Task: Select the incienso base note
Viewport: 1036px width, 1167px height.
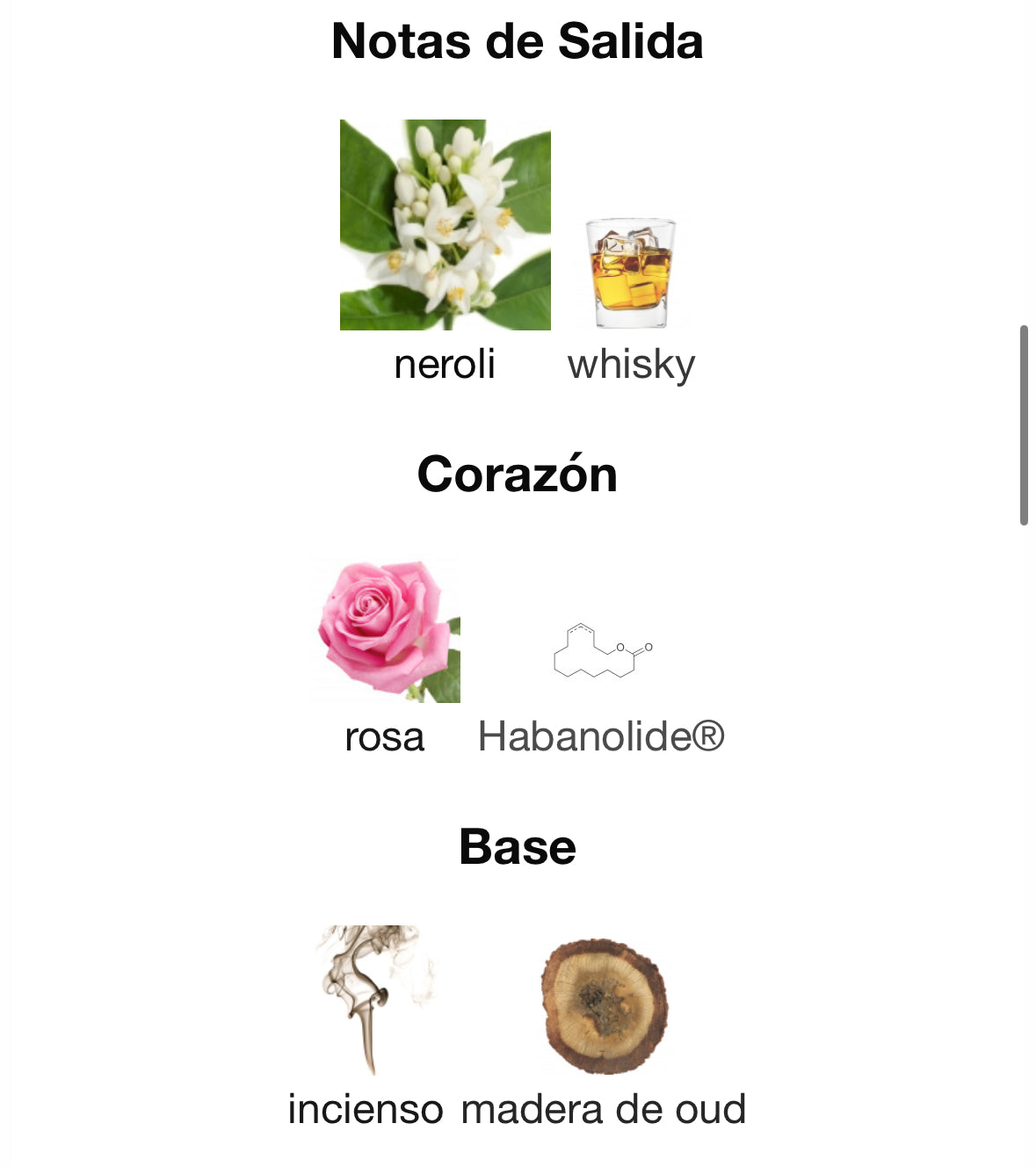Action: [x=366, y=999]
